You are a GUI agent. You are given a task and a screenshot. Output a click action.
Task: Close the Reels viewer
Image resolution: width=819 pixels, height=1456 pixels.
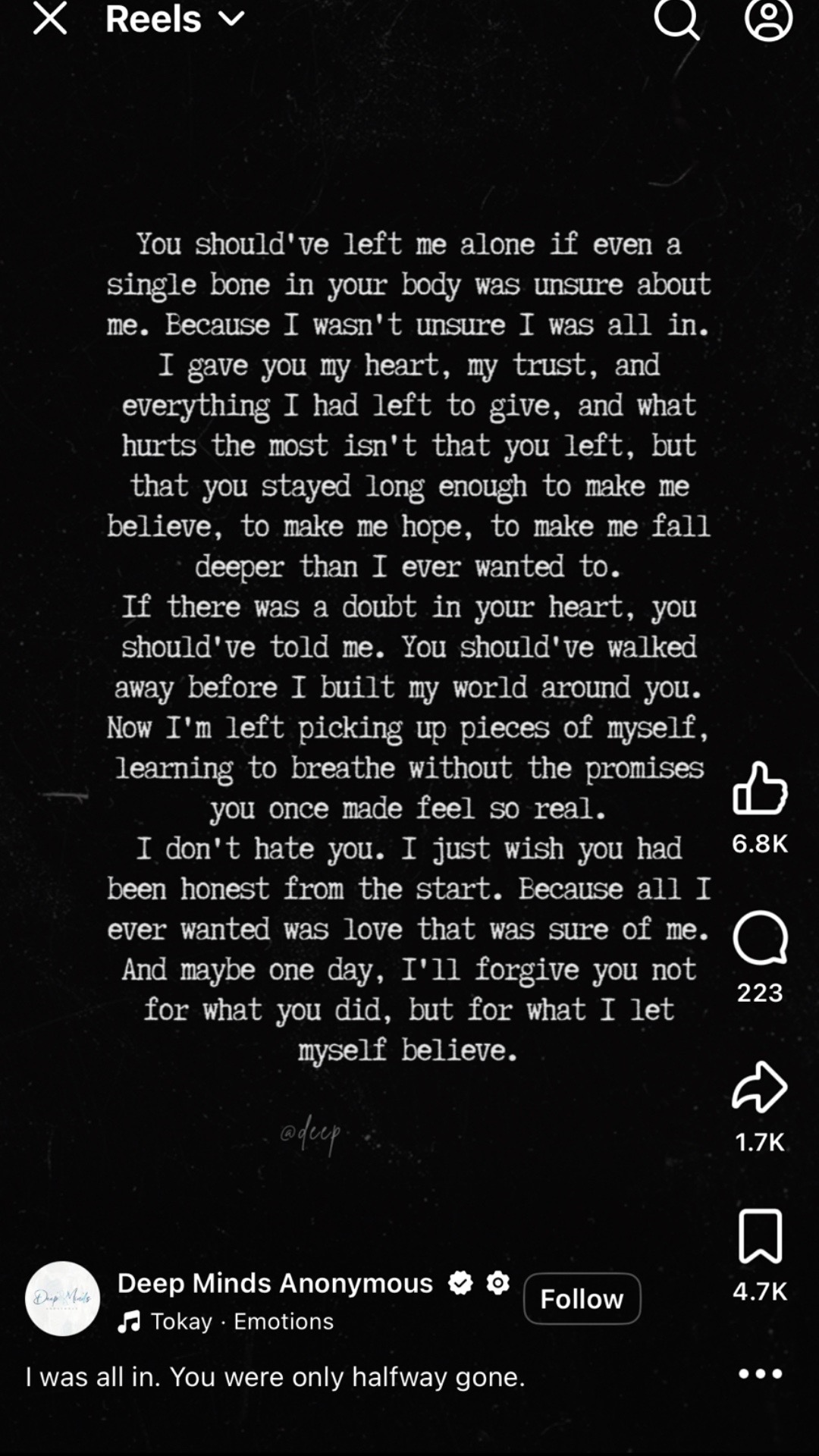50,18
